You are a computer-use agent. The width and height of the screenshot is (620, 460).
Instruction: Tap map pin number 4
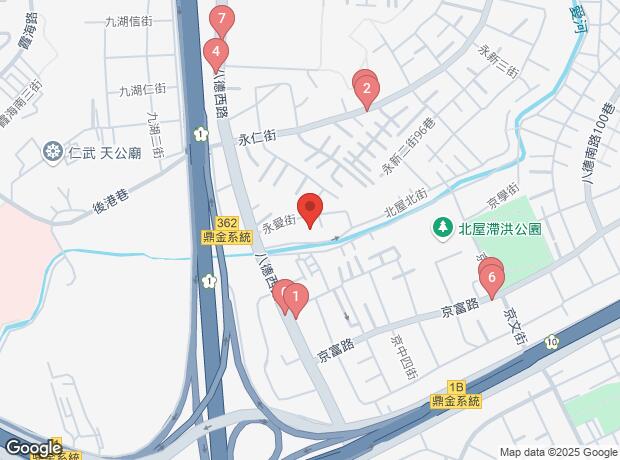coord(214,53)
